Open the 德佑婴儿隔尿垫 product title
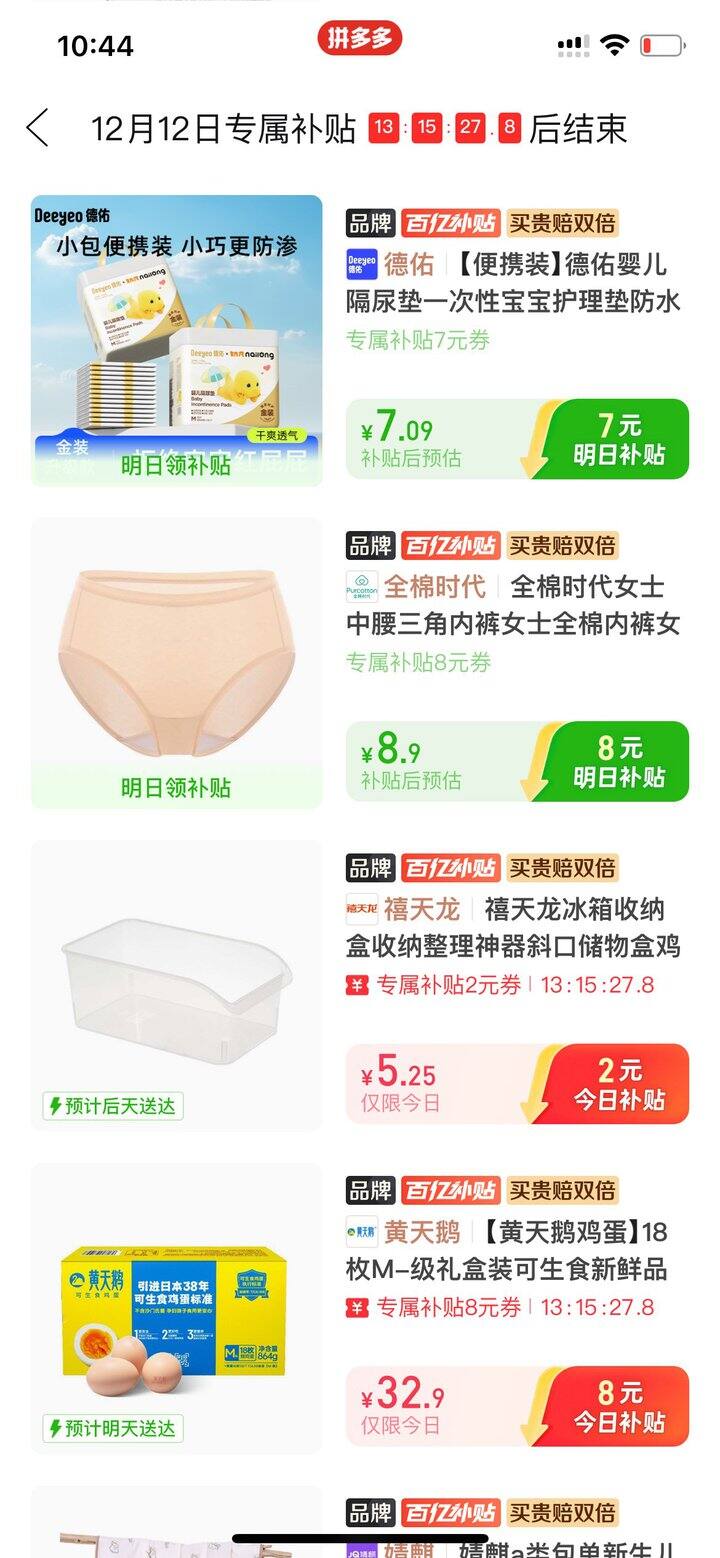This screenshot has height=1558, width=720. point(514,282)
